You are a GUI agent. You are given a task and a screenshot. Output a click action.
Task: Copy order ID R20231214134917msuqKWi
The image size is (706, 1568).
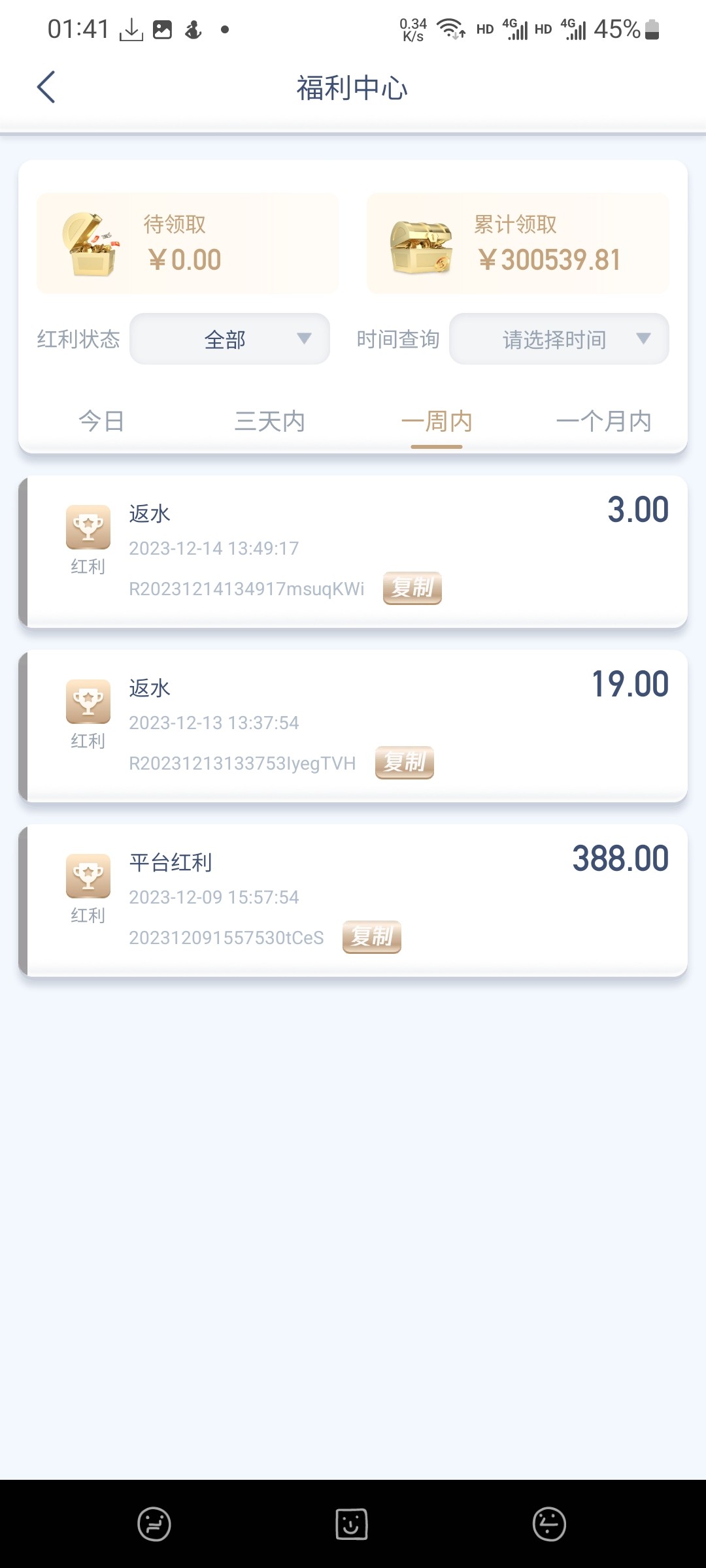pos(412,588)
